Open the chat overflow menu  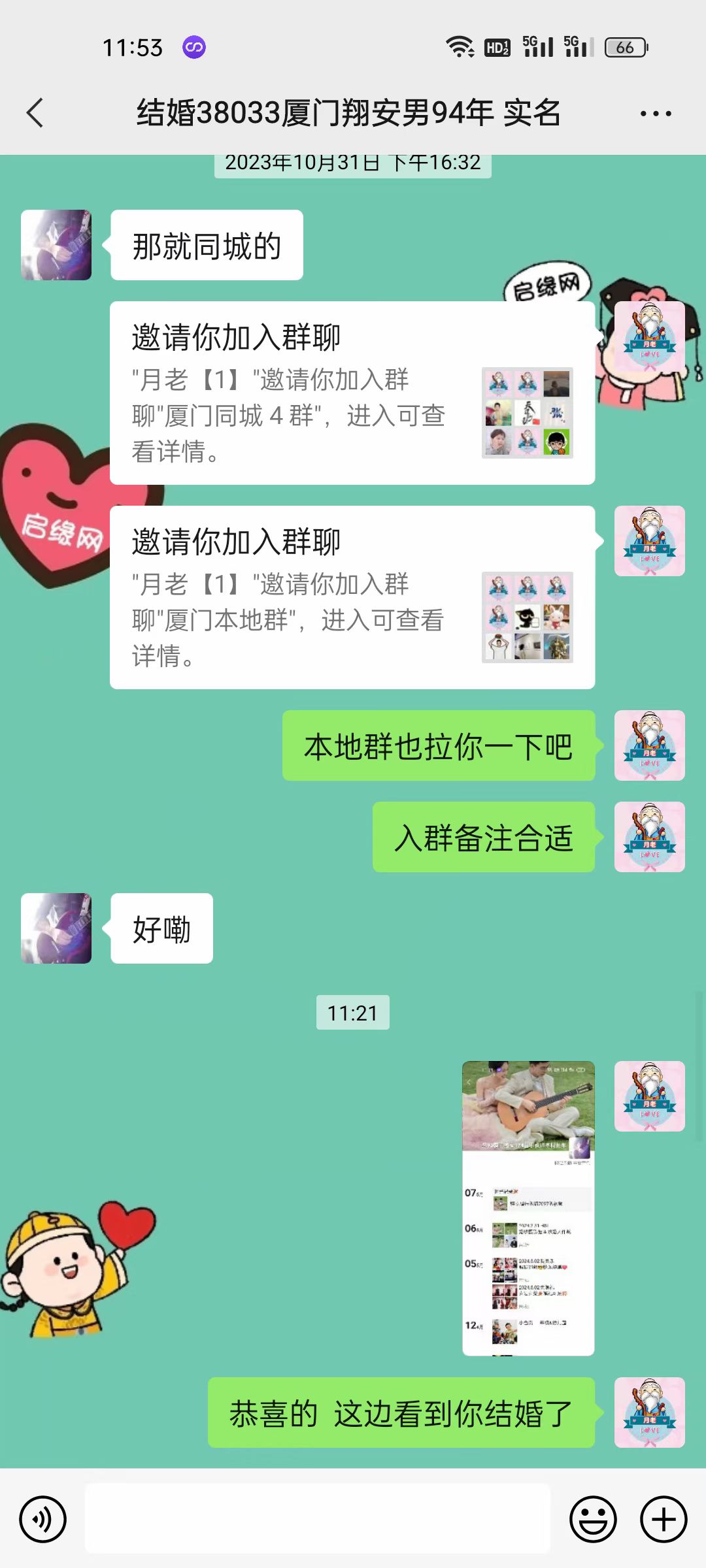click(x=656, y=114)
